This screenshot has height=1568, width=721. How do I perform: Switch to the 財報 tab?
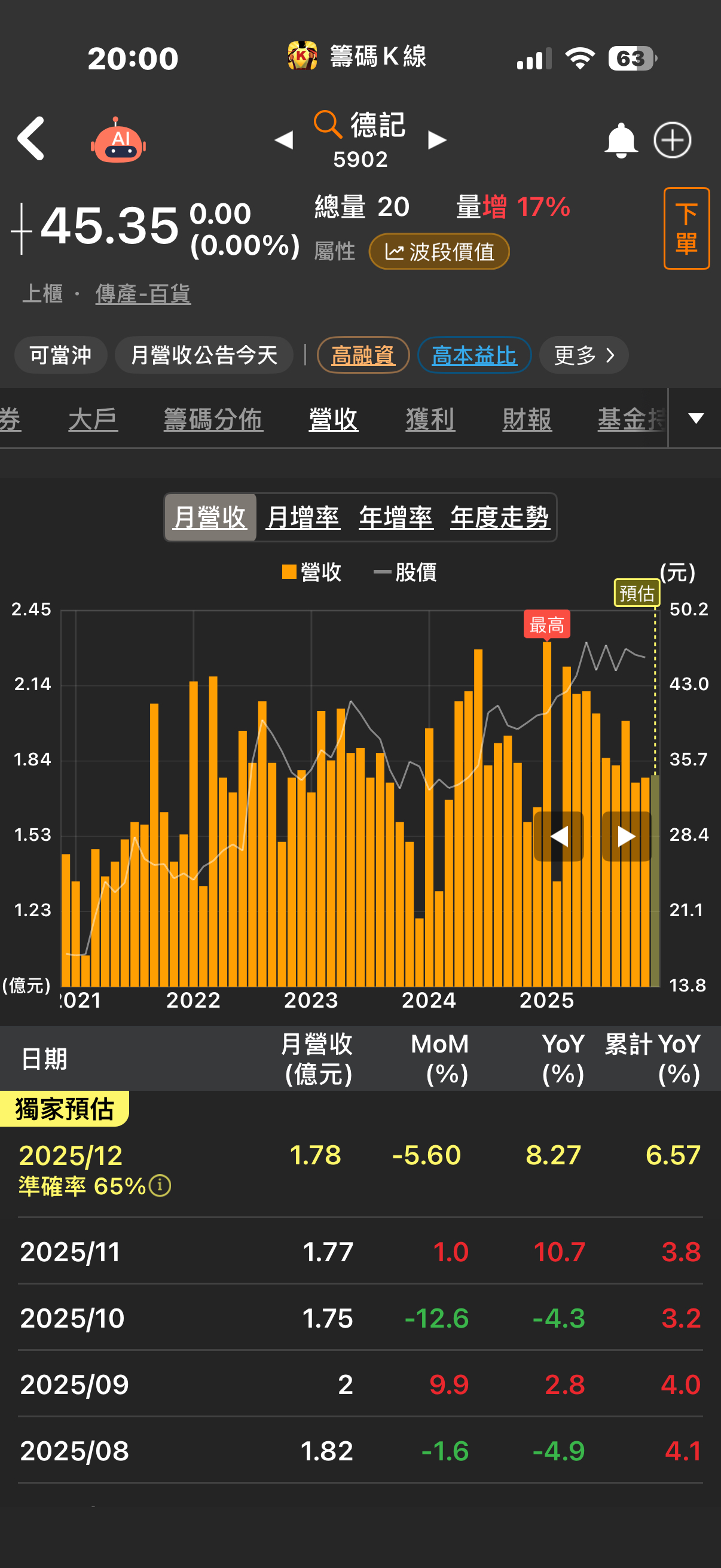(527, 419)
